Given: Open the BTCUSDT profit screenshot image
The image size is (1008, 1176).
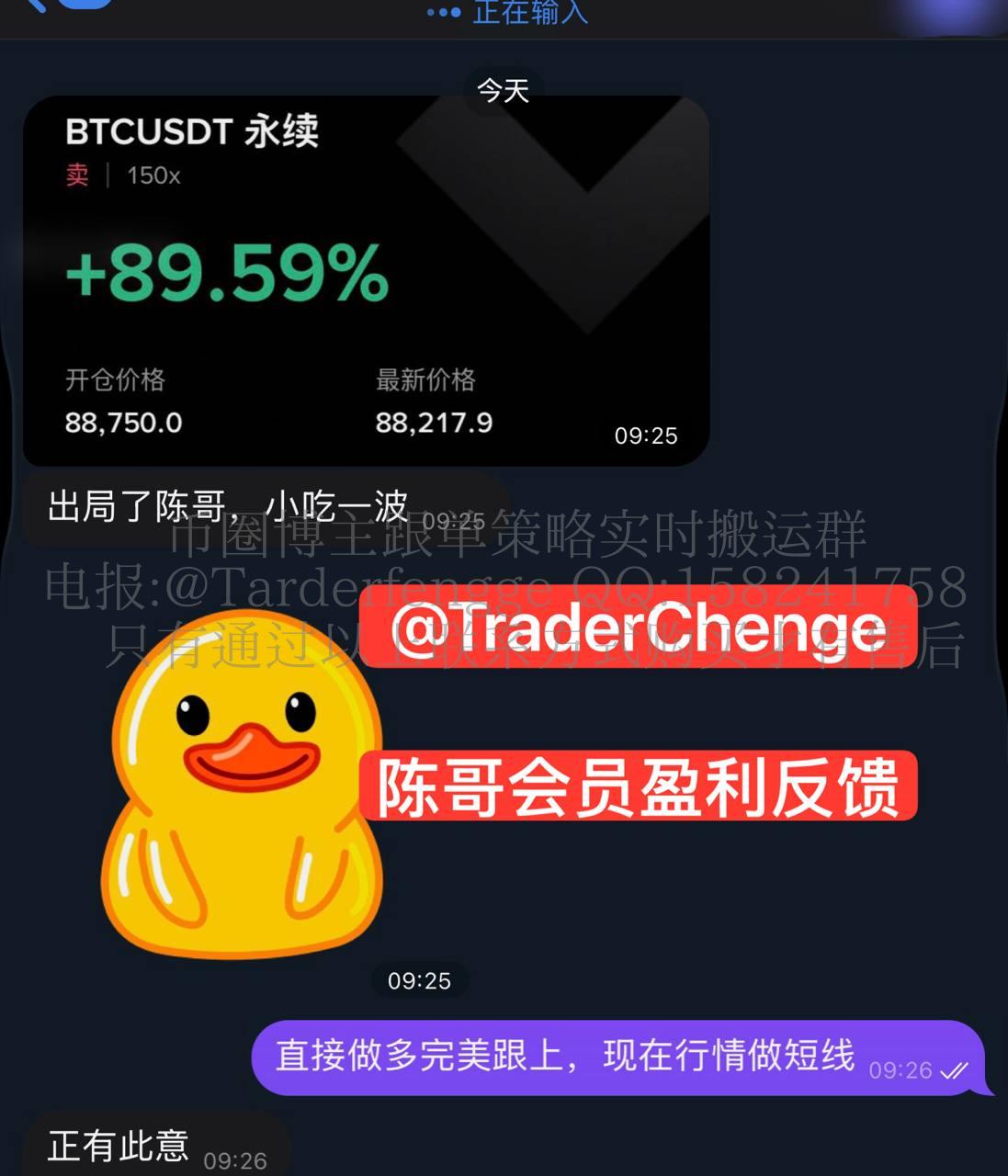Looking at the screenshot, I should 366,280.
